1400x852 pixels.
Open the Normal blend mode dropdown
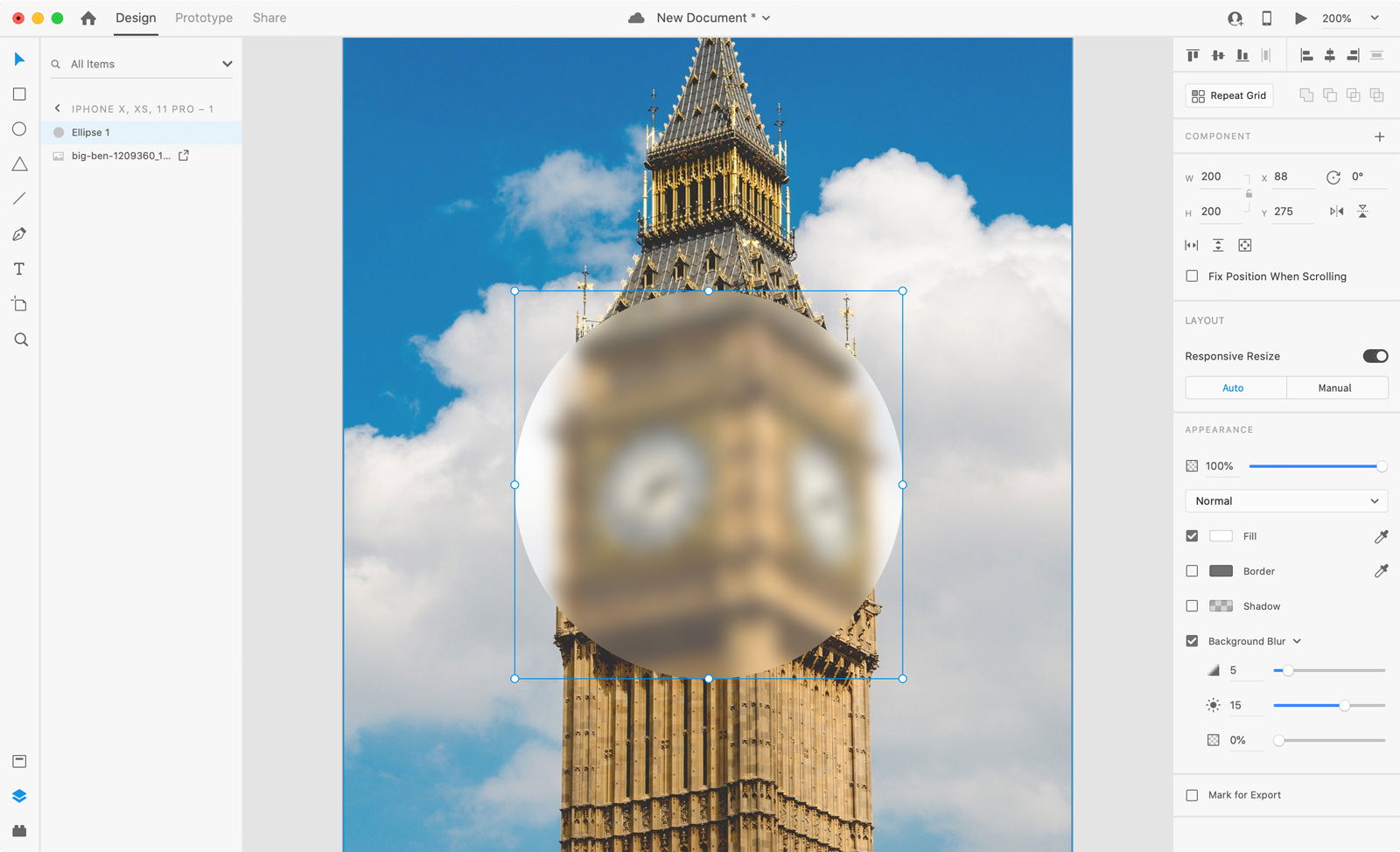[1286, 501]
